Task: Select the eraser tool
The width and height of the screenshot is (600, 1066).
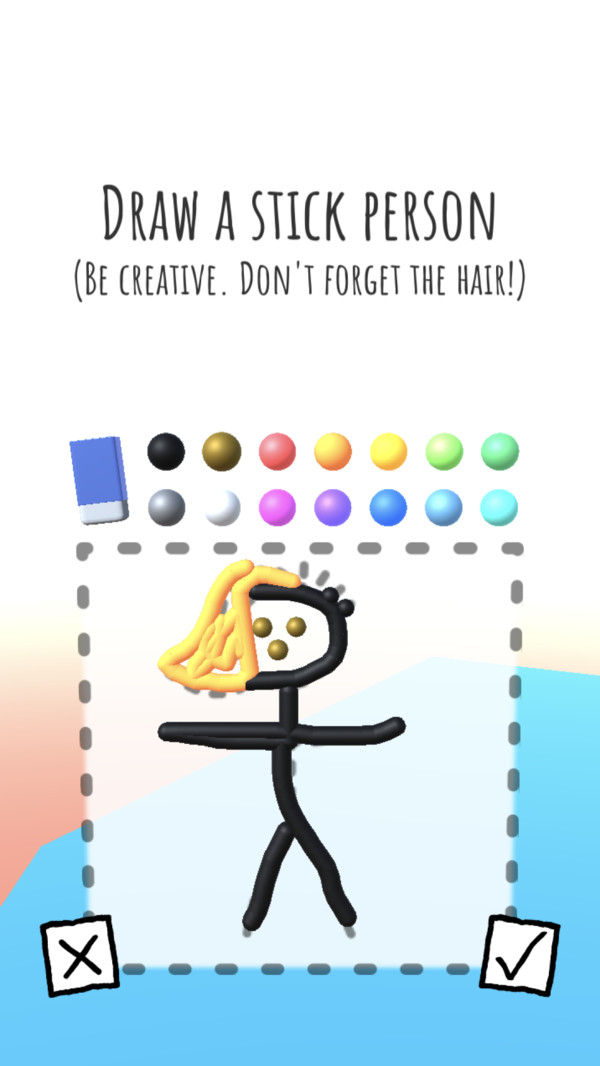Action: [x=99, y=480]
